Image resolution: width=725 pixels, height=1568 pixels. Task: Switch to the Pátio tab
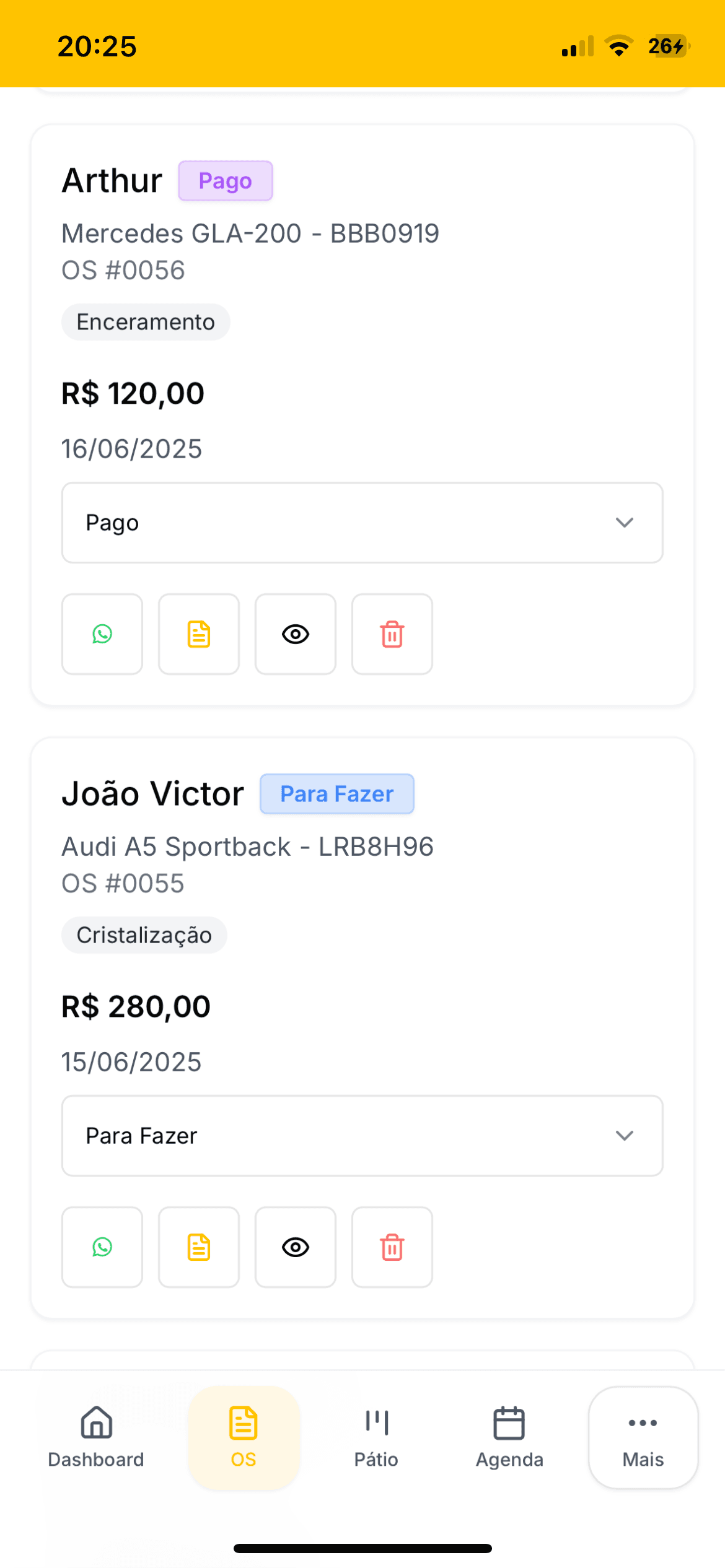376,1437
